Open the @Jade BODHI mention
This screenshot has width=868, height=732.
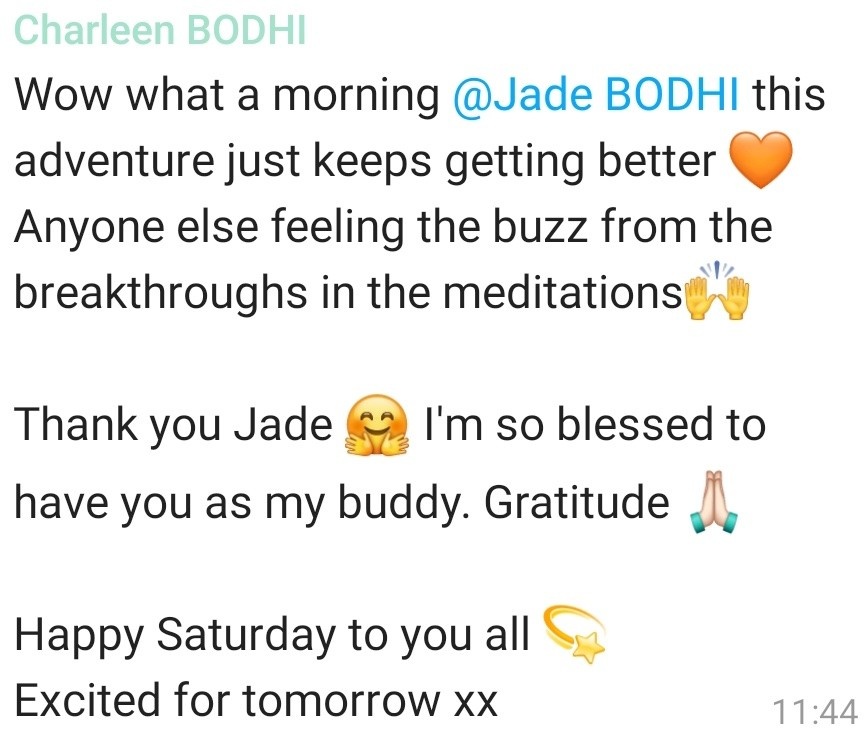[596, 96]
